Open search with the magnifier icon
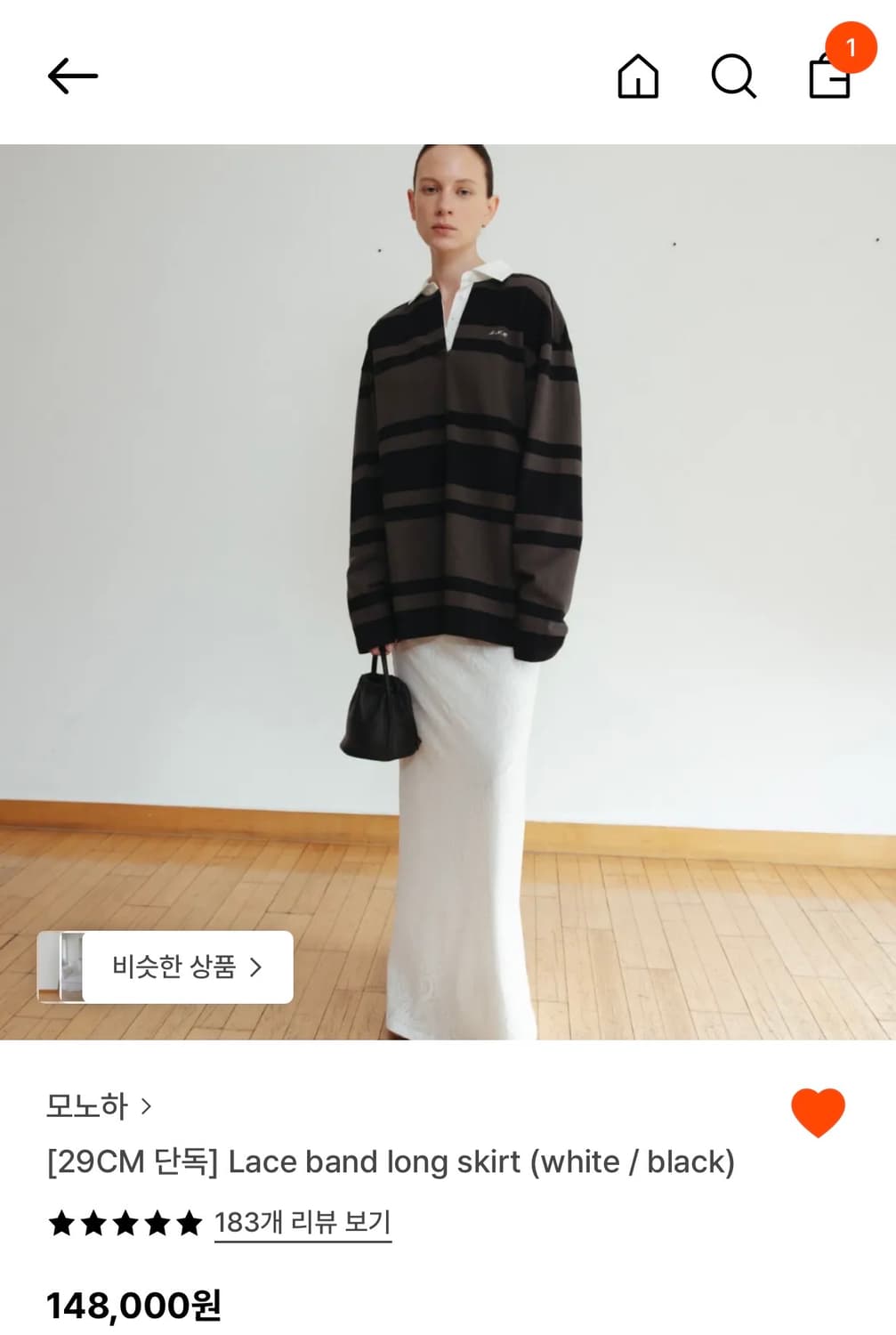The width and height of the screenshot is (896, 1335). pyautogui.click(x=733, y=78)
